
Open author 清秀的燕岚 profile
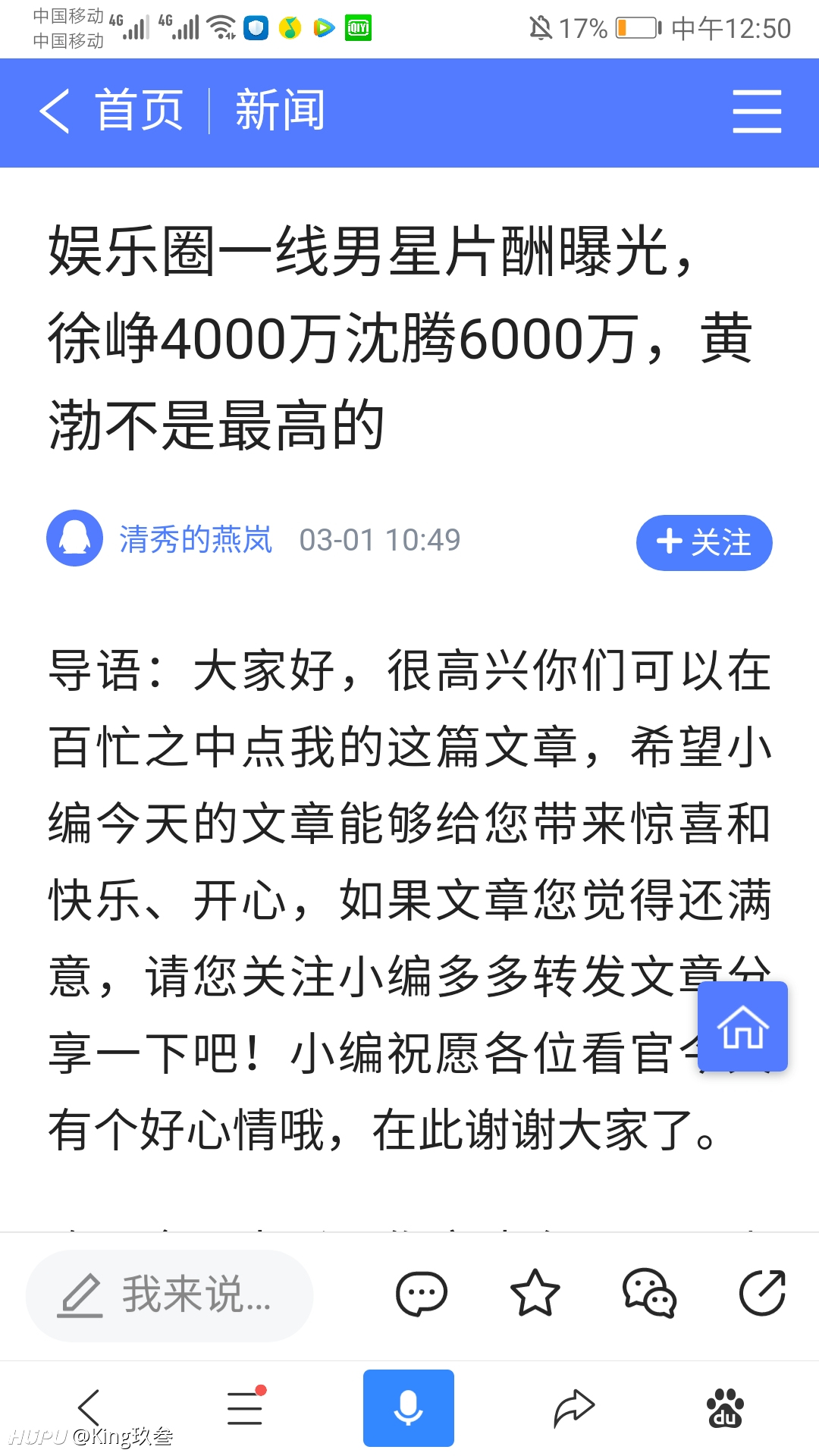[x=195, y=540]
